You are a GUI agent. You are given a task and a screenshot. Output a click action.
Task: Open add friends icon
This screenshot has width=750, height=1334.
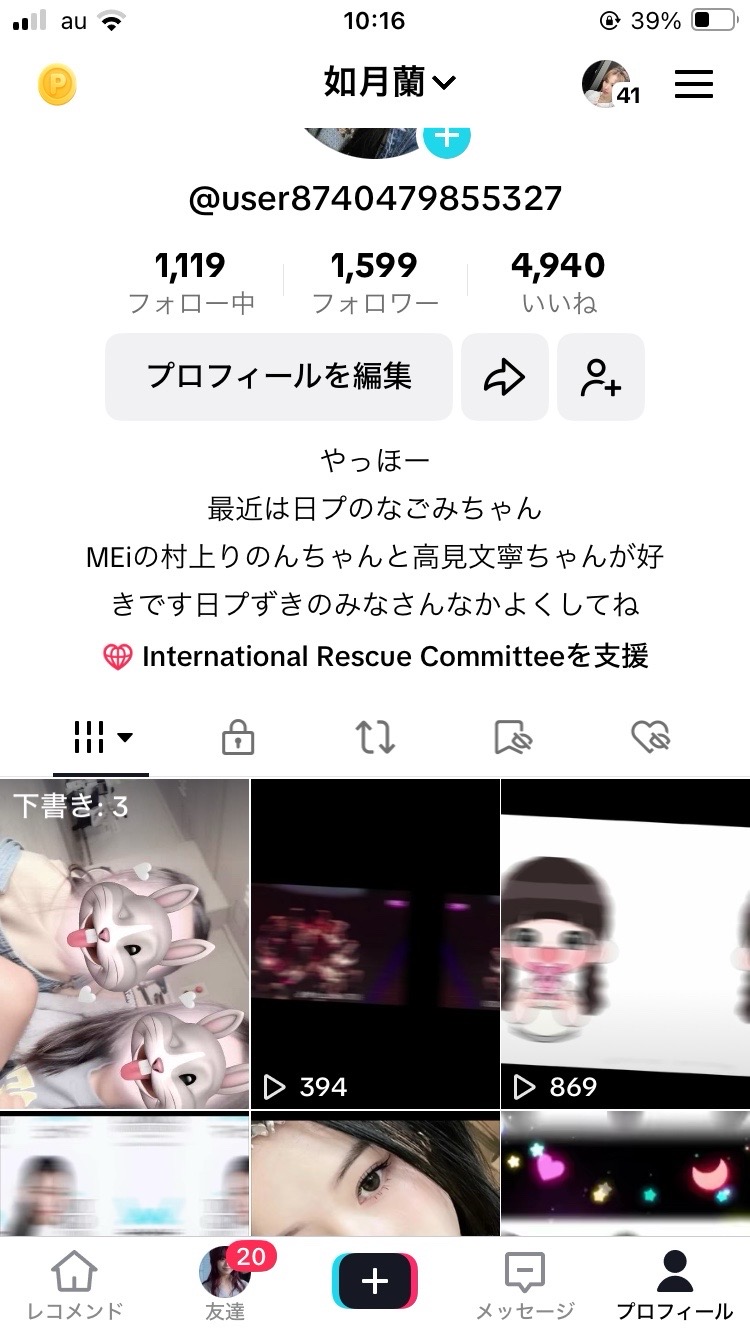coord(601,377)
